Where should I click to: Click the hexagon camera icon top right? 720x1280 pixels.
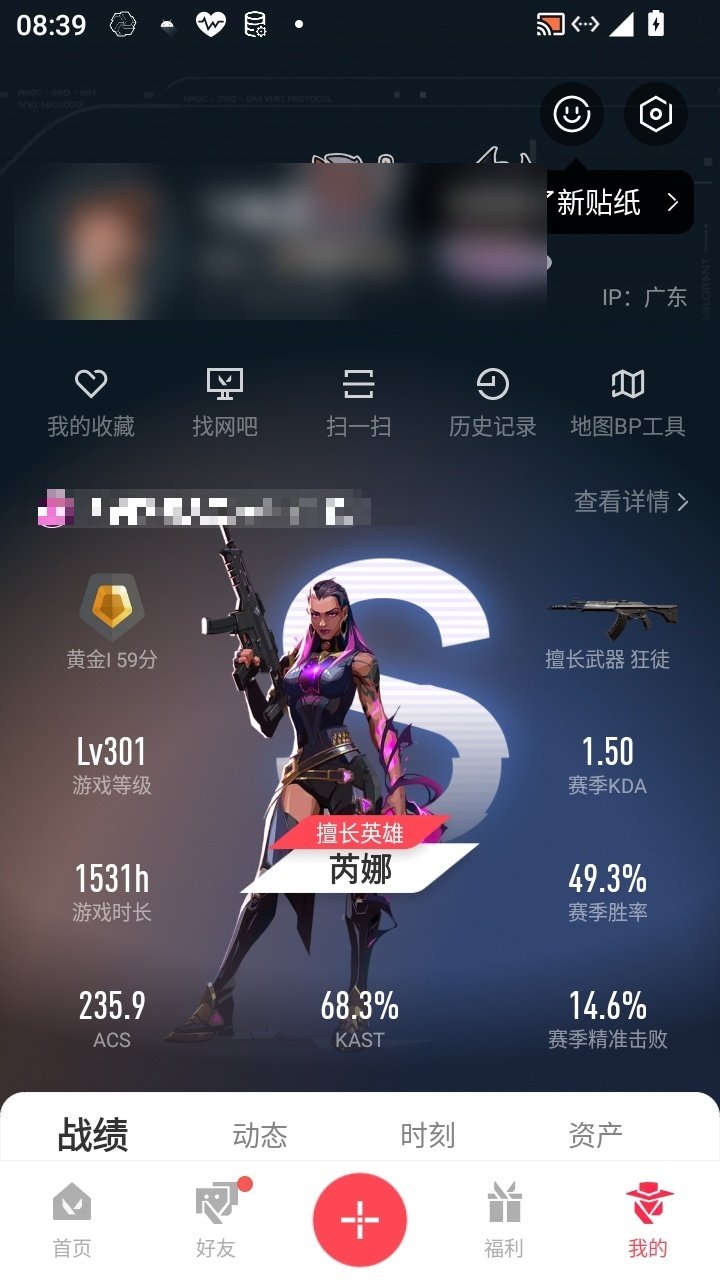(x=655, y=114)
